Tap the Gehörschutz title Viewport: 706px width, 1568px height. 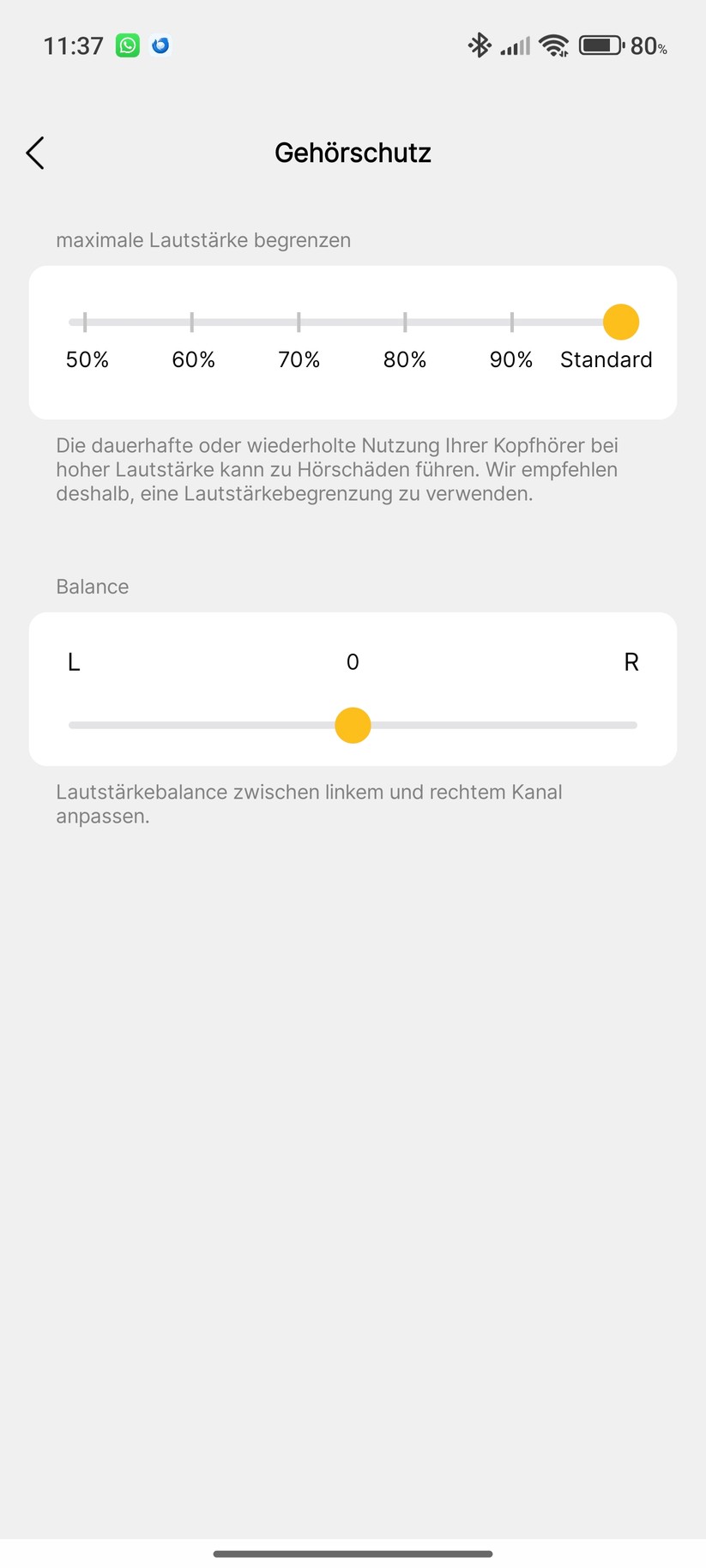[353, 152]
